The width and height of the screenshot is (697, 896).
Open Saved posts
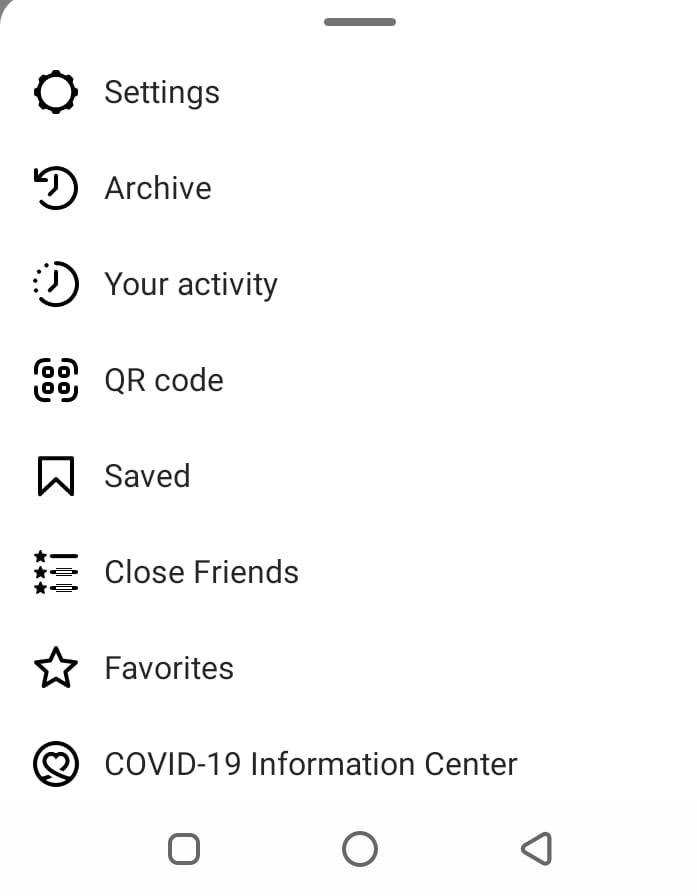(147, 476)
